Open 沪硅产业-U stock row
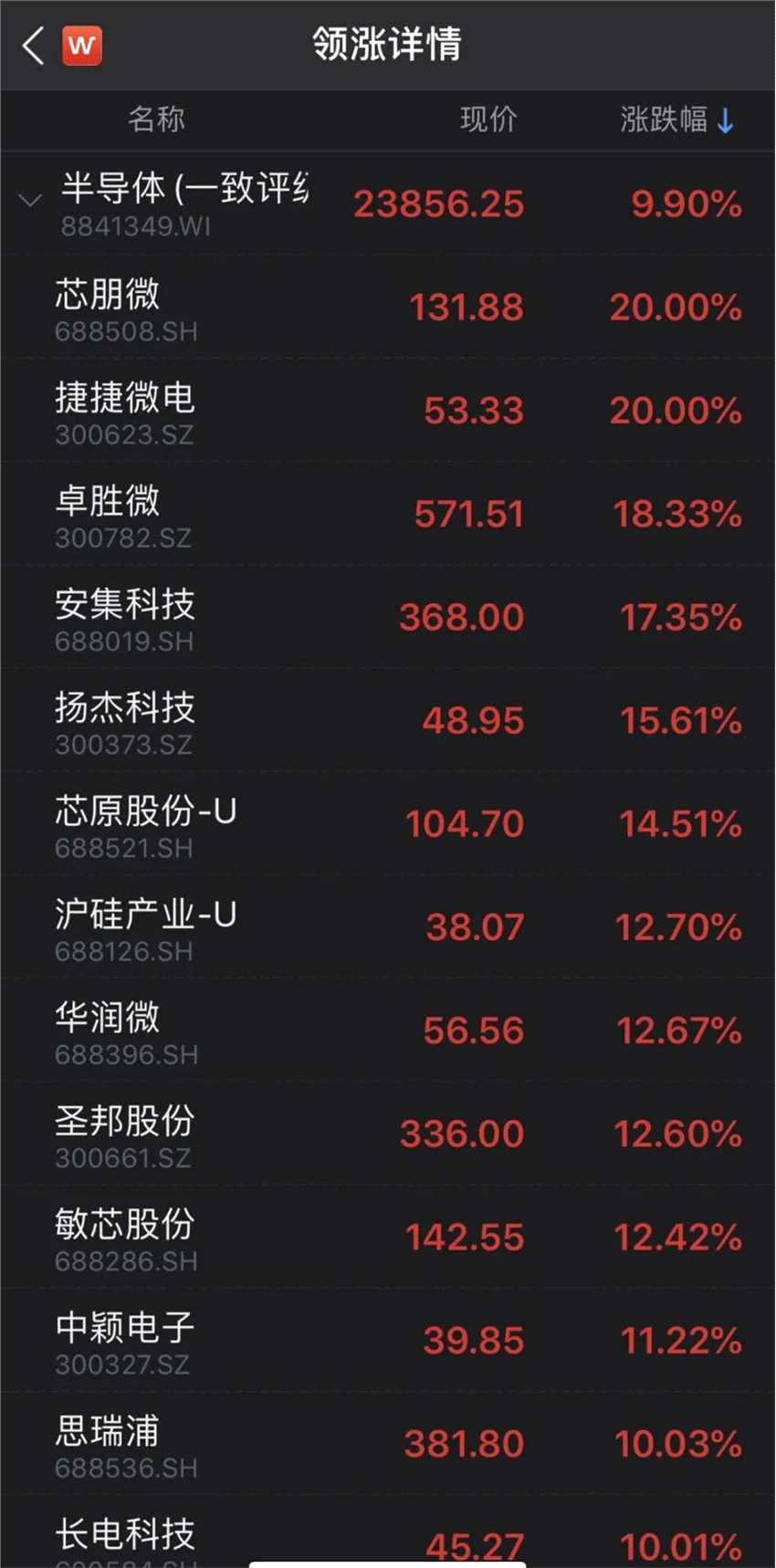776x1568 pixels. [388, 927]
